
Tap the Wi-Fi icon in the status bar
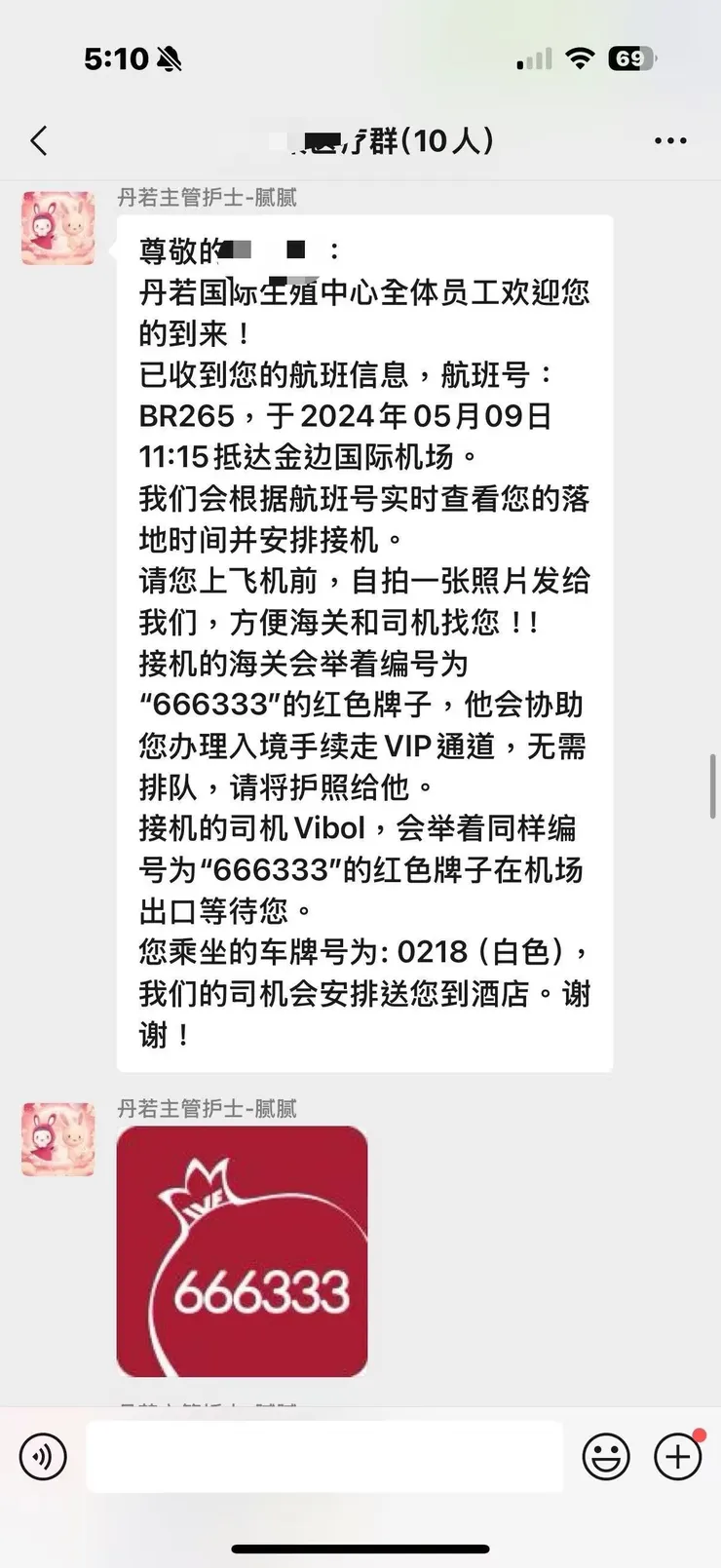[x=578, y=59]
